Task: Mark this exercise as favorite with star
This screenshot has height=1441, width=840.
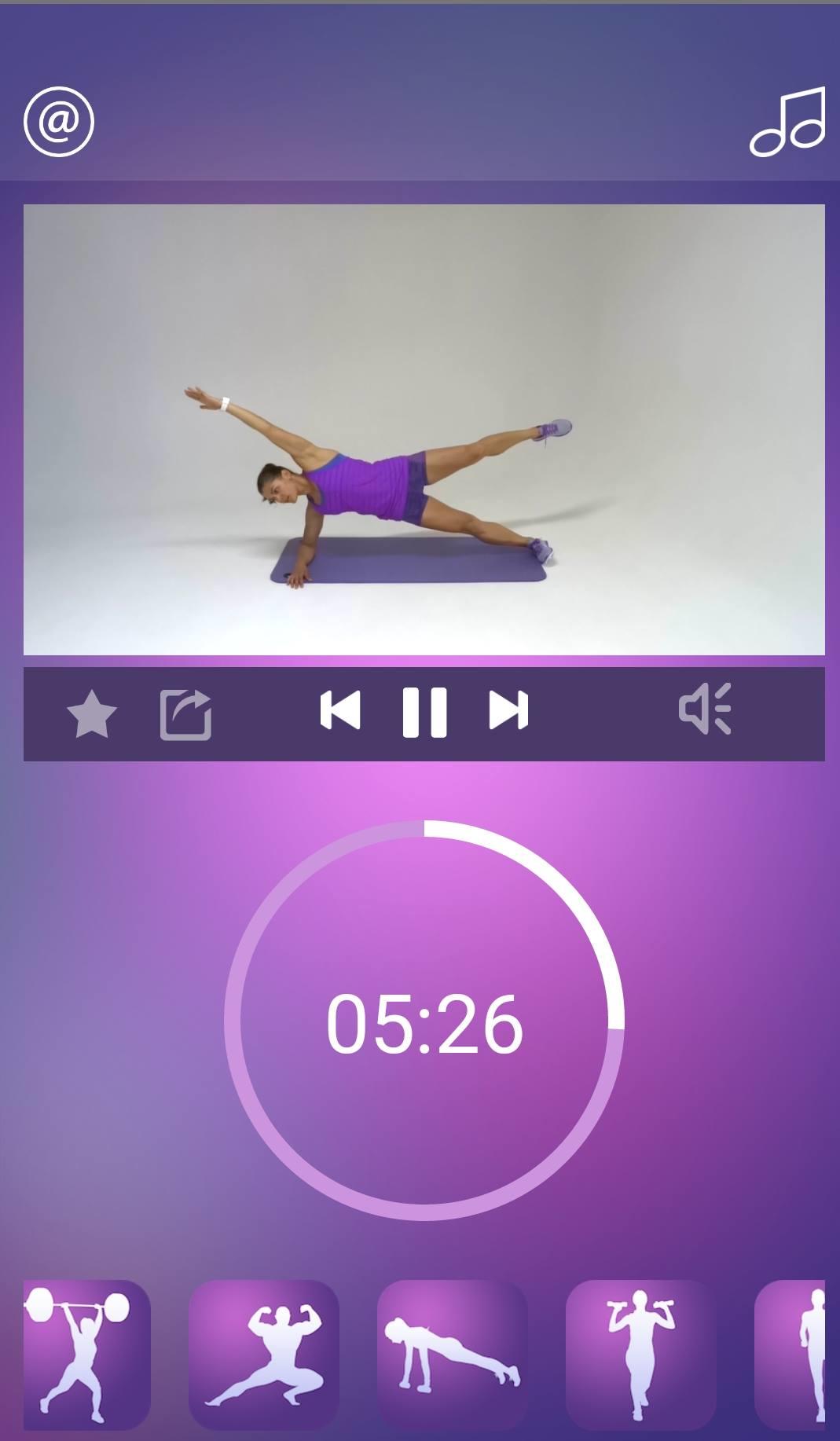Action: pos(92,713)
